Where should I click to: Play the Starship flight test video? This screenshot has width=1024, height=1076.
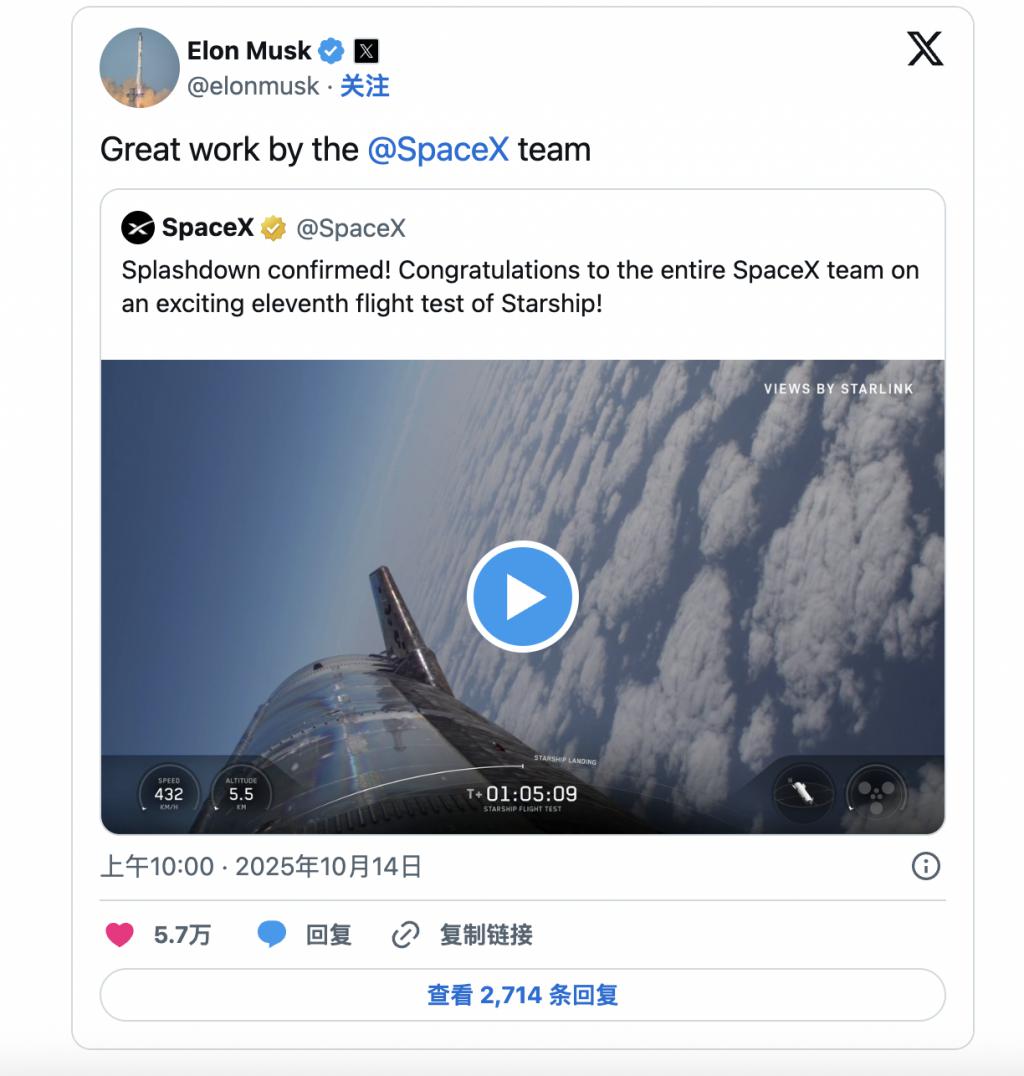click(x=522, y=597)
